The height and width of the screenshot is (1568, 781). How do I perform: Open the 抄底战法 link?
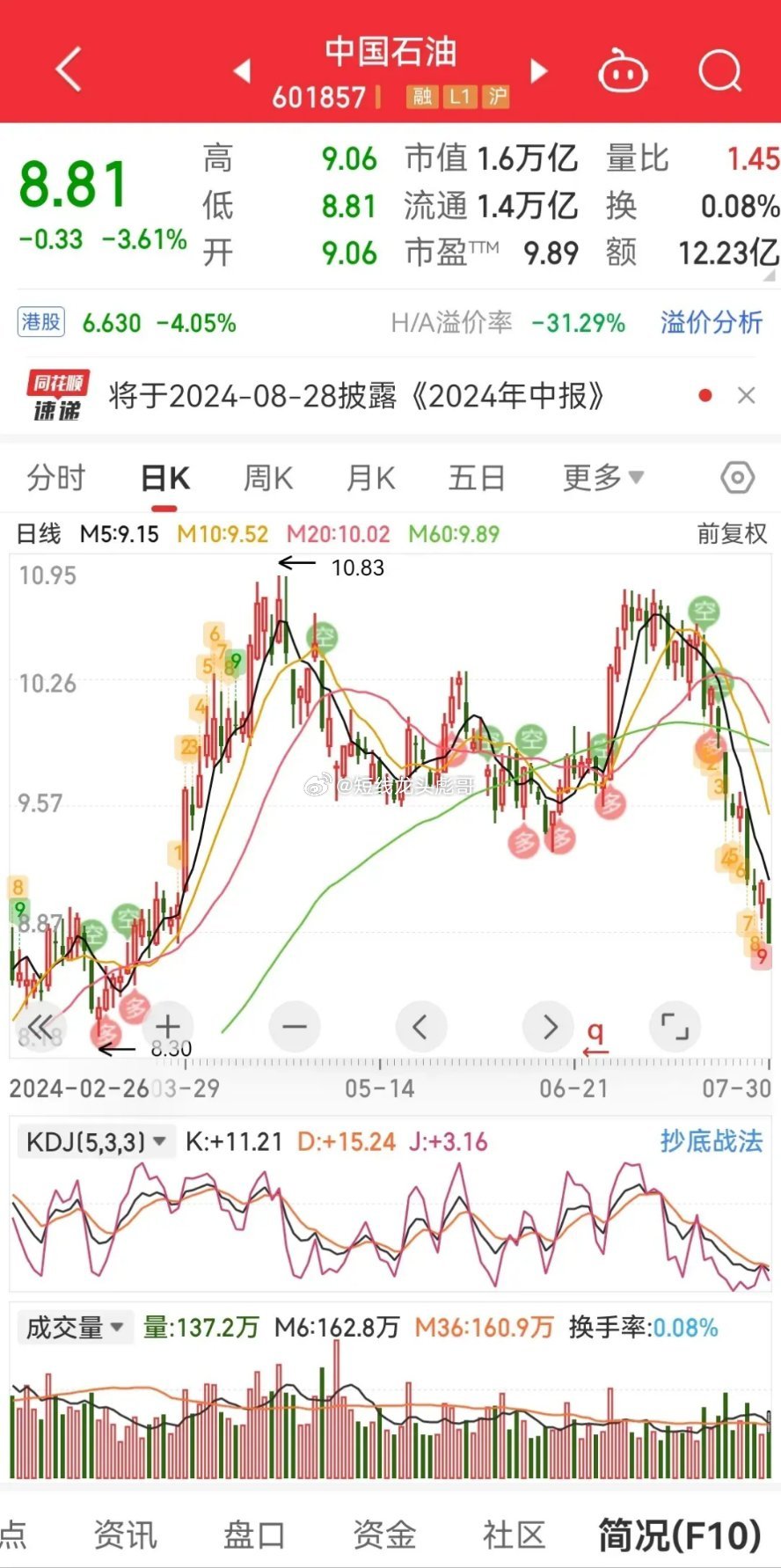tap(709, 1140)
